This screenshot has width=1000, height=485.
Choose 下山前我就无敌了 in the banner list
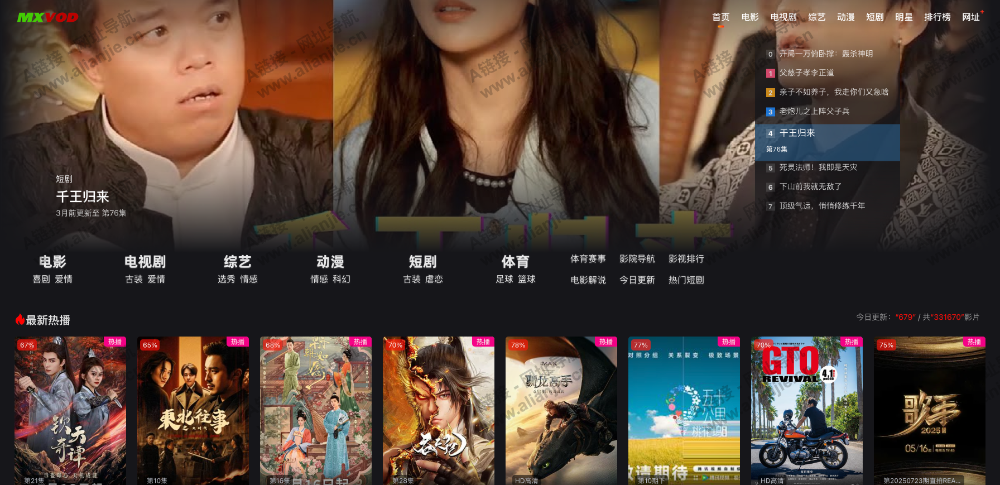(810, 186)
